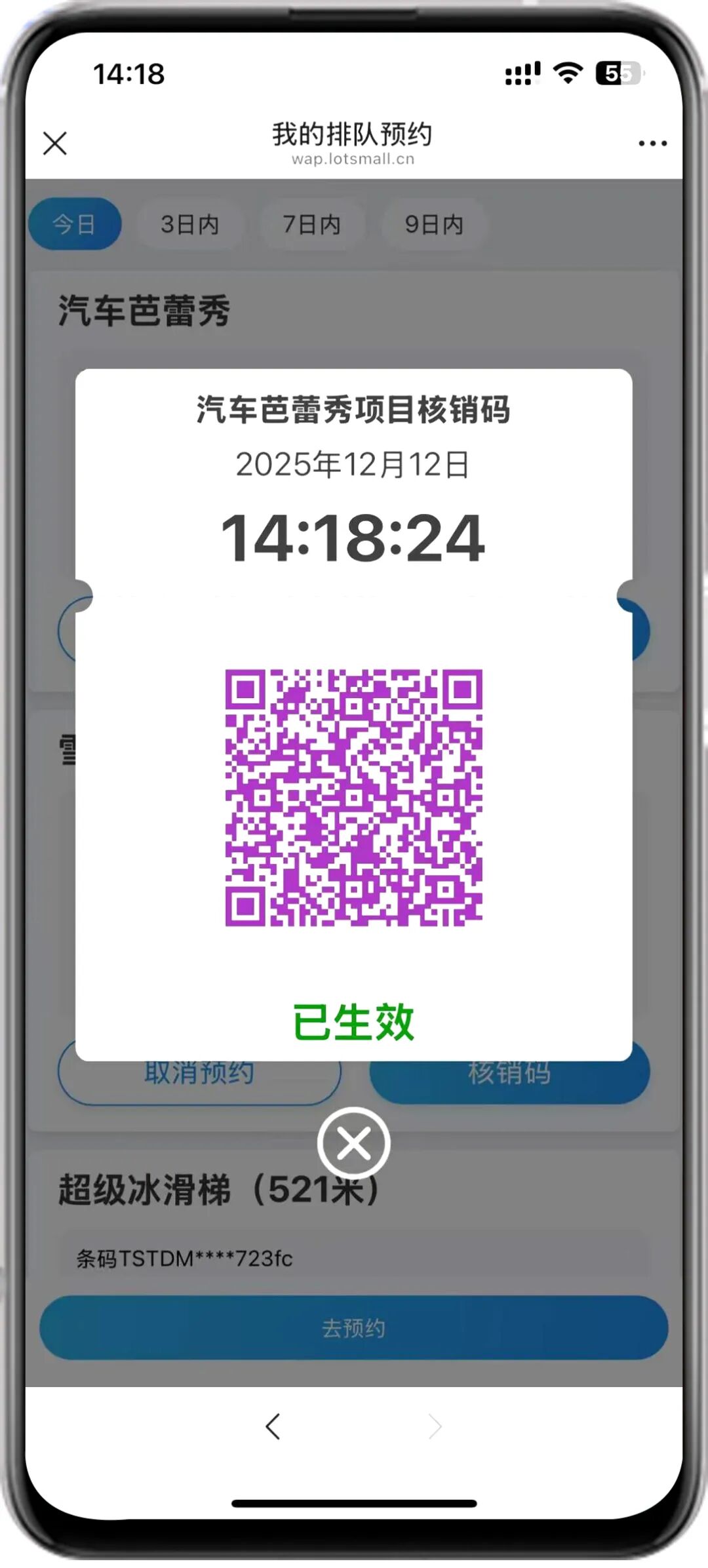This screenshot has width=708, height=1568.
Task: Close the web page with the X
Action: point(55,143)
